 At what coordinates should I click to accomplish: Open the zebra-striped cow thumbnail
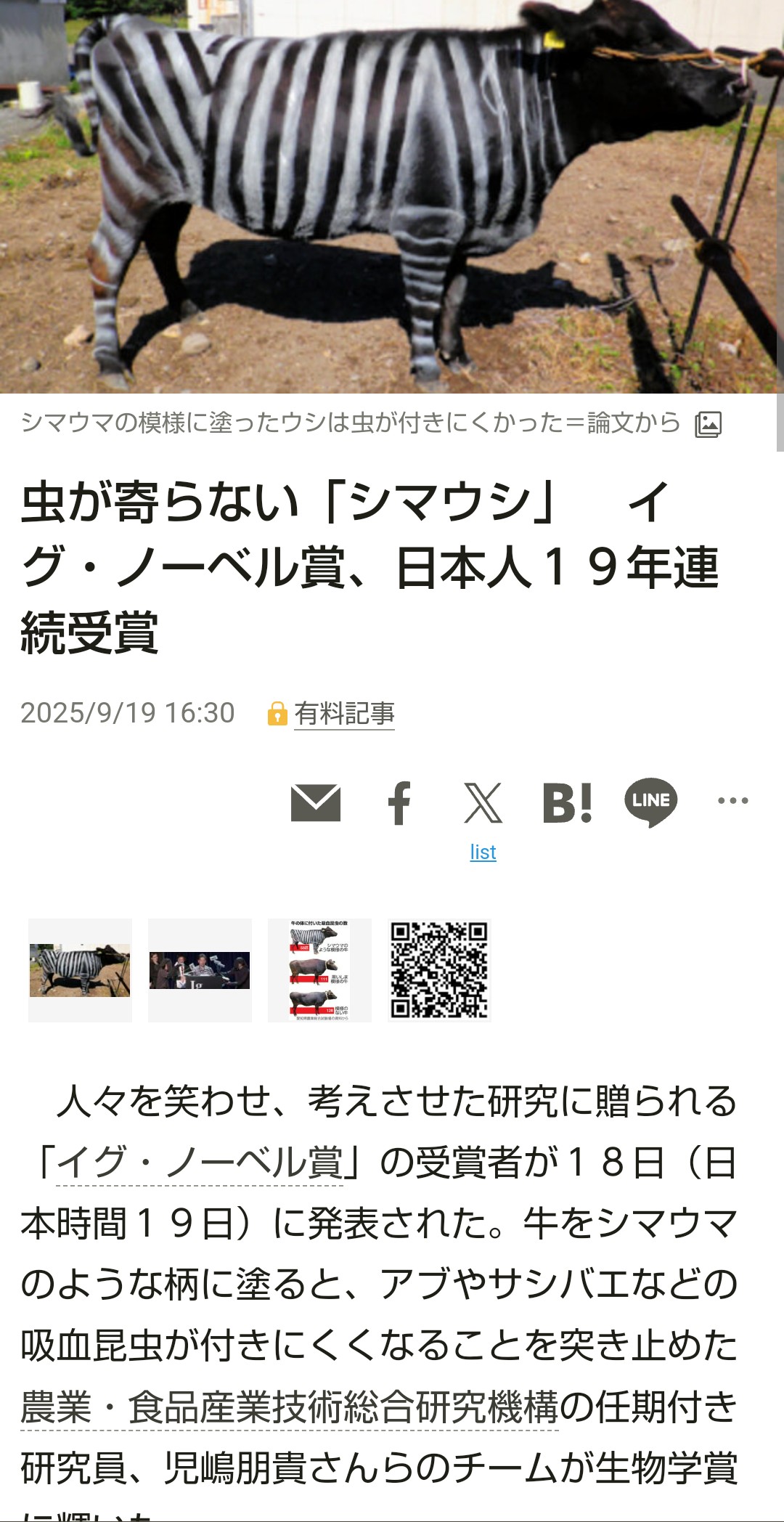[x=80, y=970]
